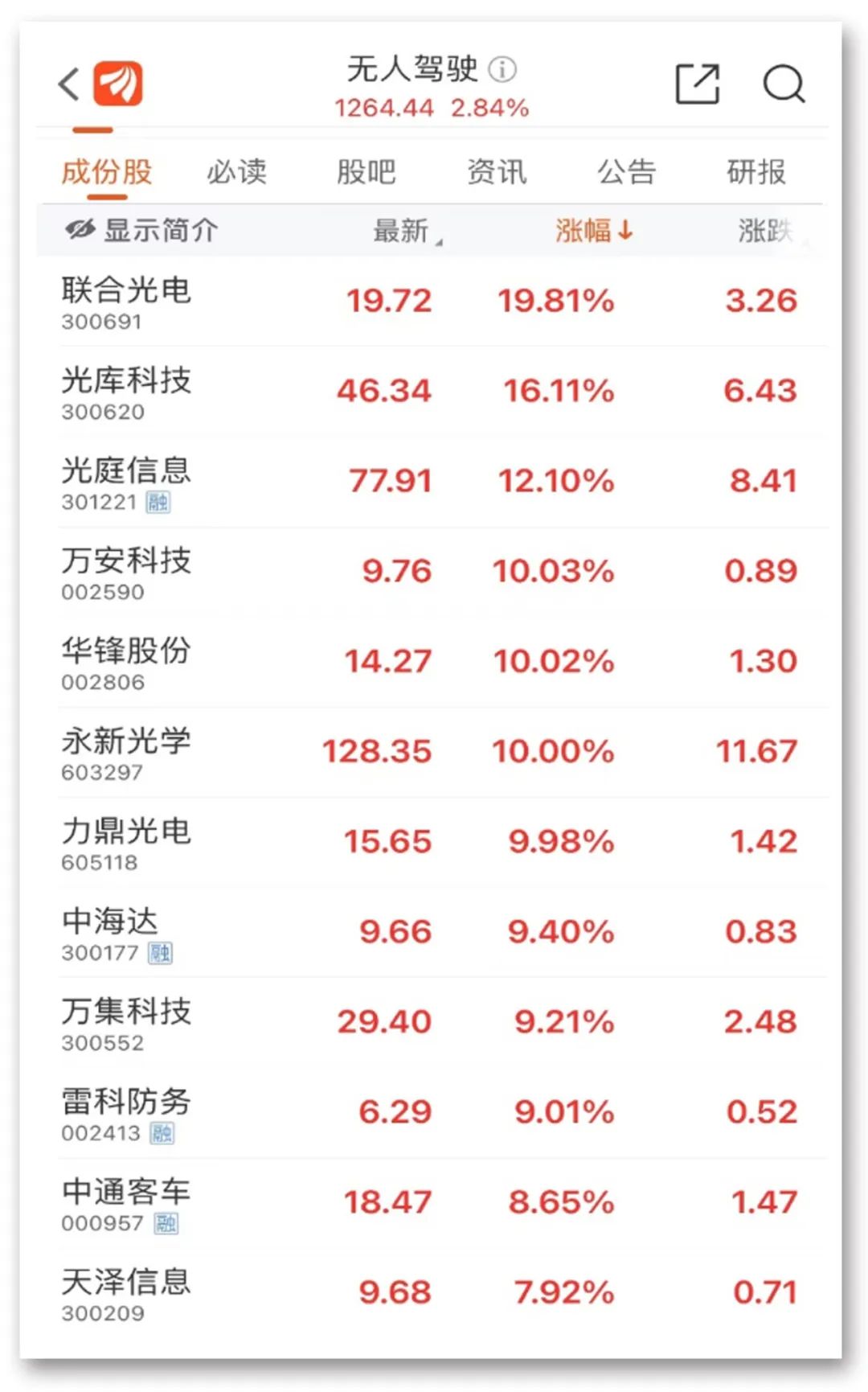The height and width of the screenshot is (1392, 868).
Task: Switch to the 股吧 tab
Action: [x=366, y=171]
